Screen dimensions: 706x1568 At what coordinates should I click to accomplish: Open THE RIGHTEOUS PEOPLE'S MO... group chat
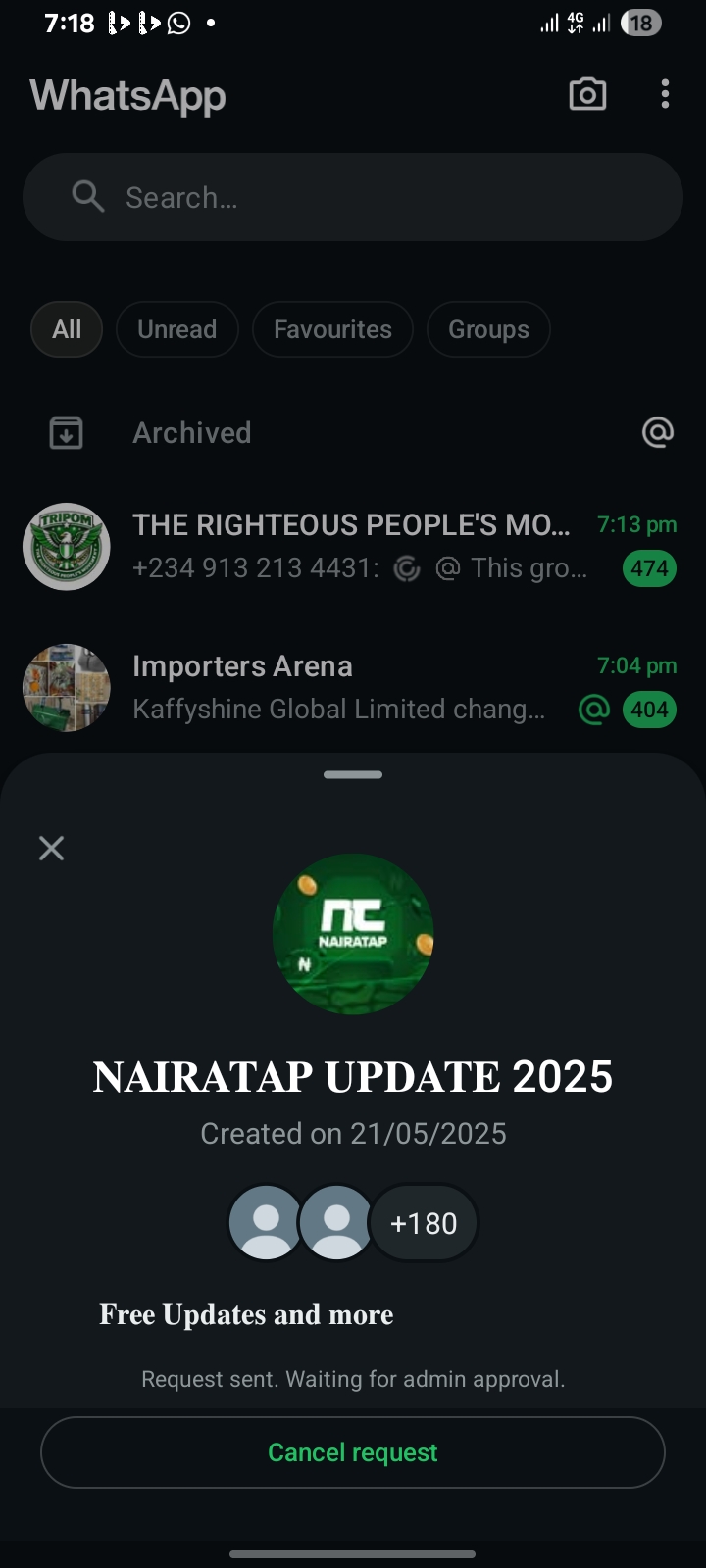point(351,546)
